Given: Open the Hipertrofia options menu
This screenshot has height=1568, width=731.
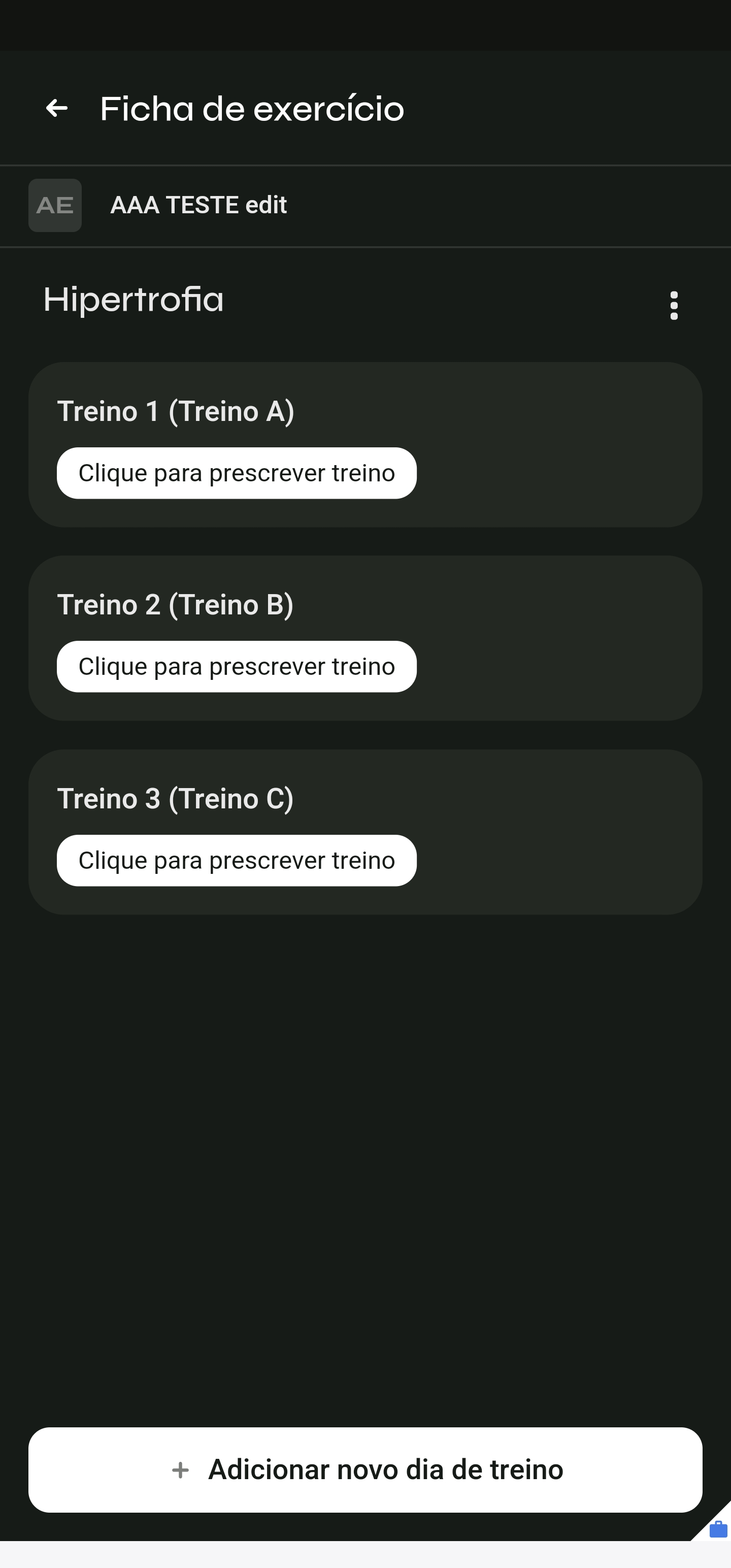Looking at the screenshot, I should (x=673, y=305).
